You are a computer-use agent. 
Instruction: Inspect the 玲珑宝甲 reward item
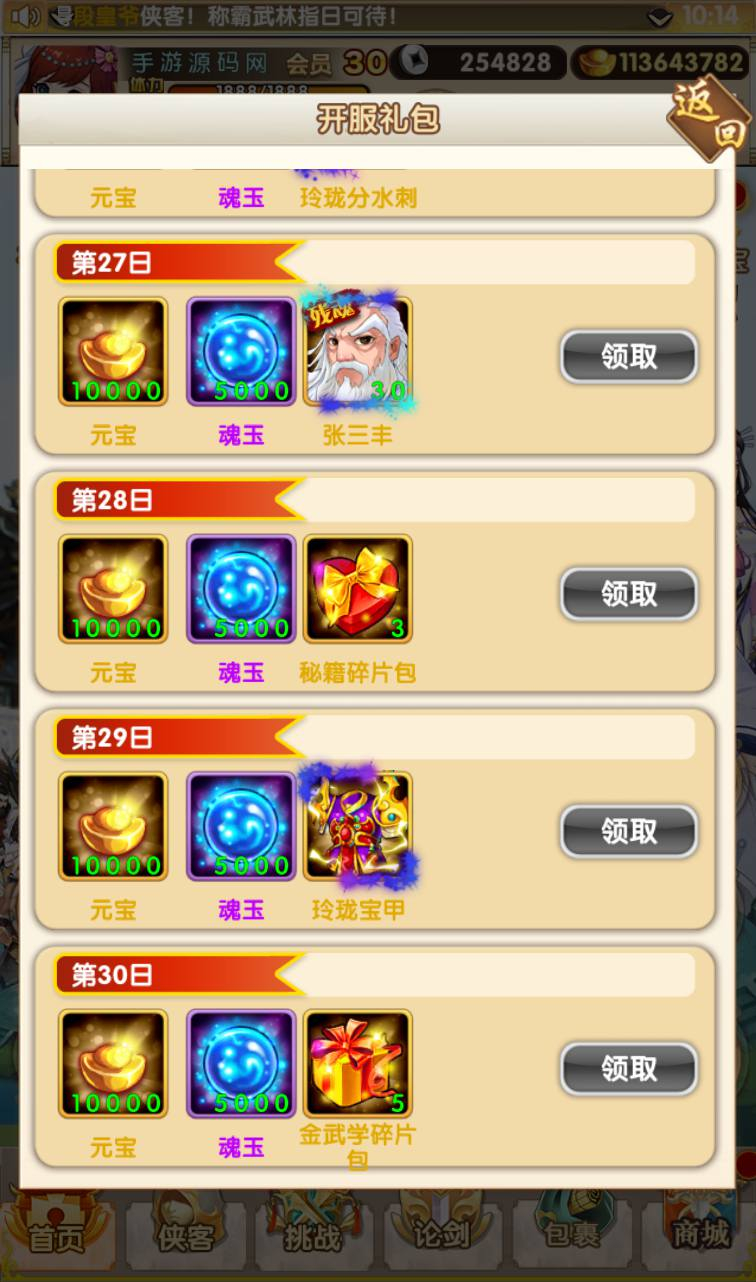pyautogui.click(x=357, y=826)
